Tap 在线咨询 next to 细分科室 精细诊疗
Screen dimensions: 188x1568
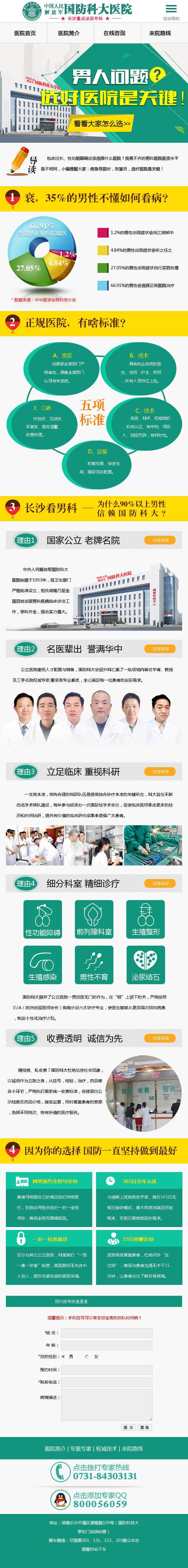click(x=160, y=883)
